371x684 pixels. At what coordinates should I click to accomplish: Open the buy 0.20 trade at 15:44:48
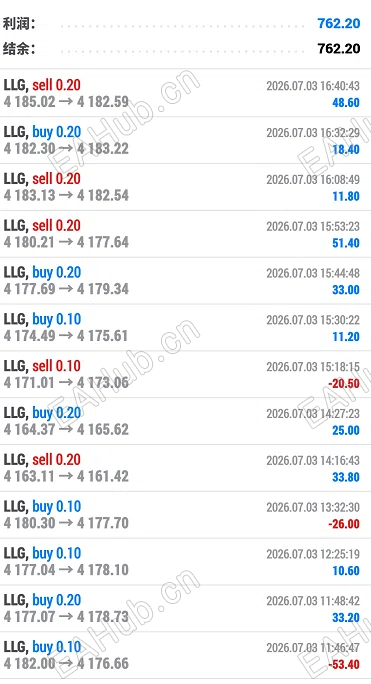pyautogui.click(x=186, y=280)
